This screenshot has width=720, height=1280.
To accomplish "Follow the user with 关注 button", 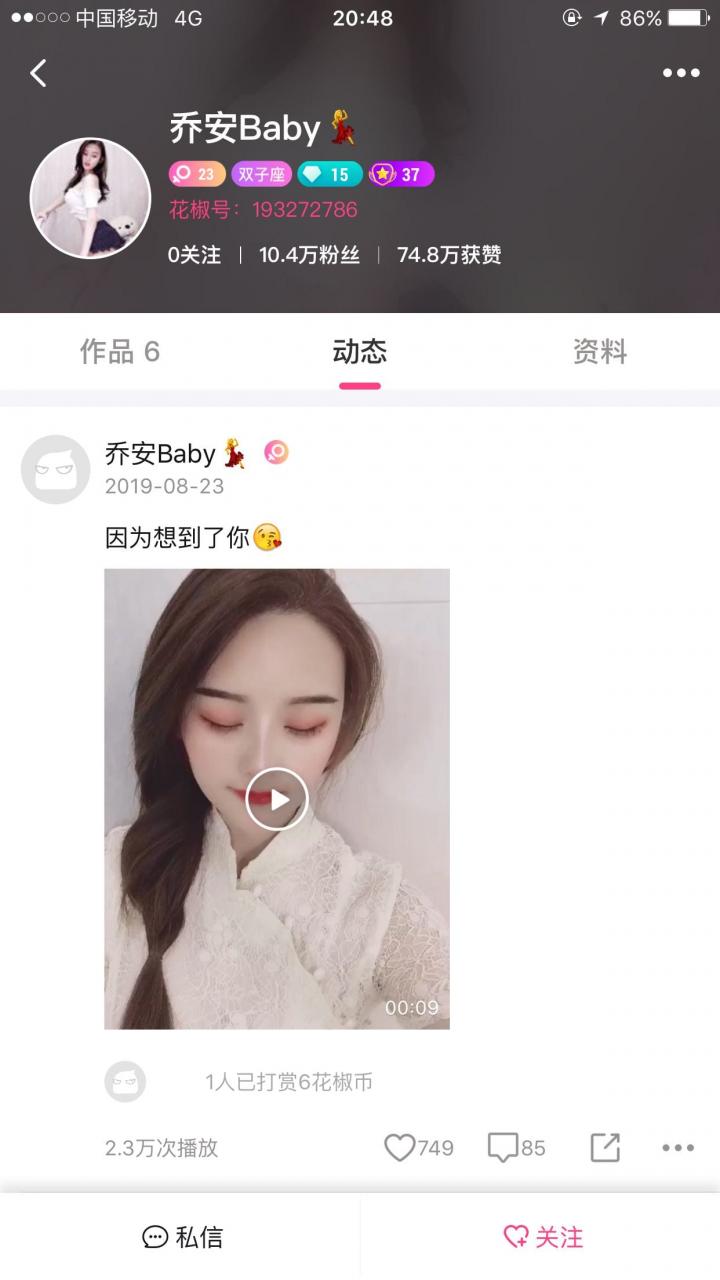I will [x=541, y=1237].
